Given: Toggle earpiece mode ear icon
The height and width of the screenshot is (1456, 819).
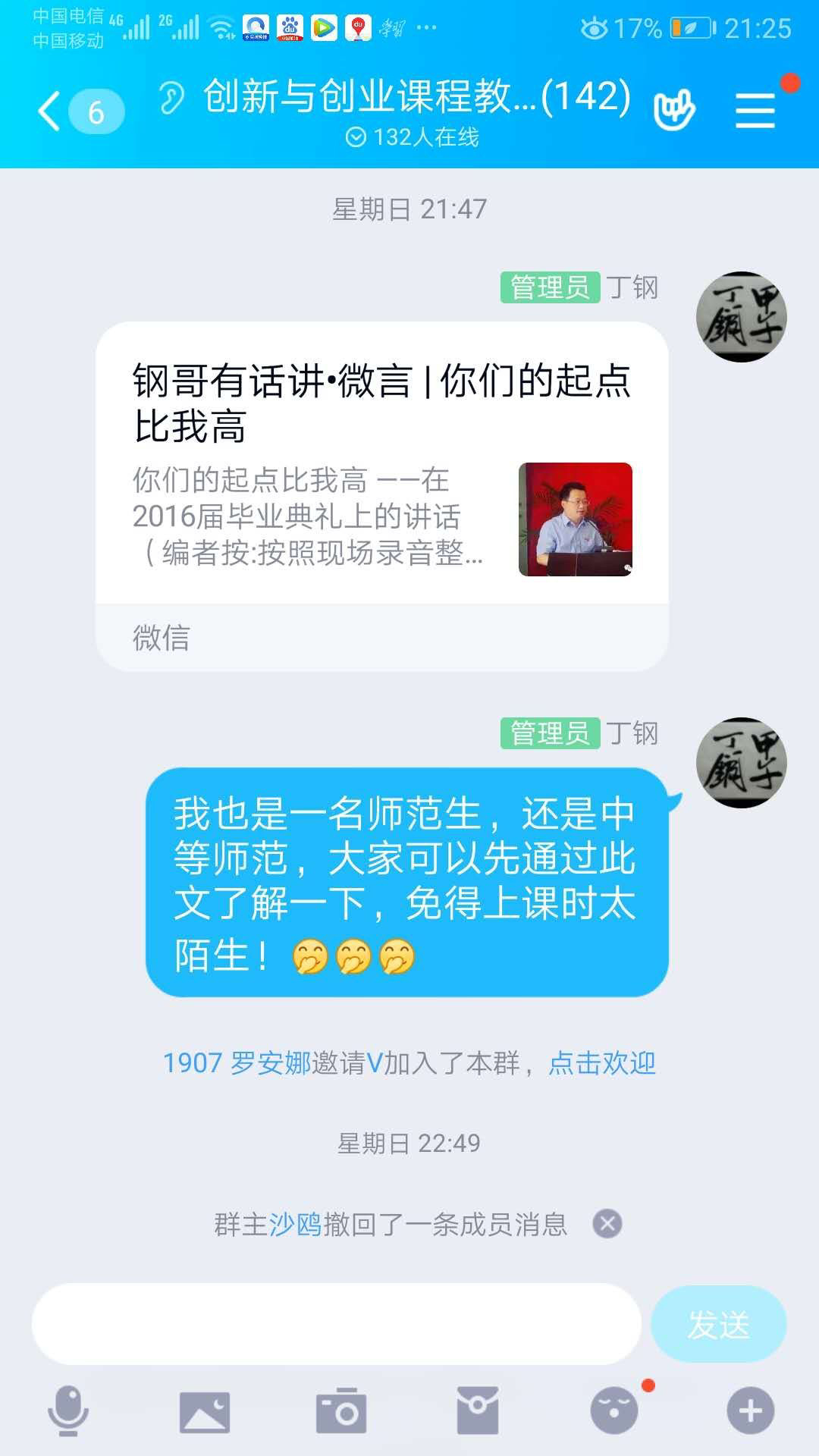Looking at the screenshot, I should 171,99.
